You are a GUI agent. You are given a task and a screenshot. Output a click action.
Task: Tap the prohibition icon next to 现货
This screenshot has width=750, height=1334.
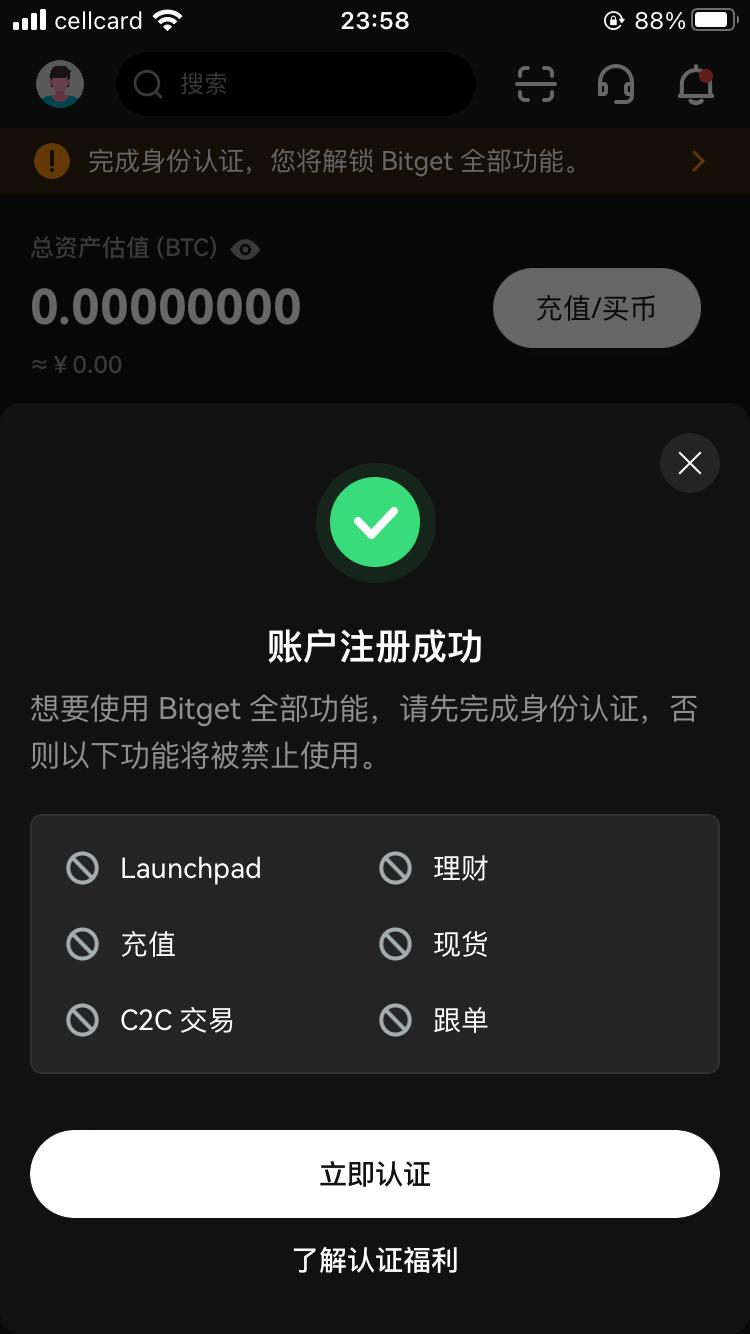click(x=396, y=944)
